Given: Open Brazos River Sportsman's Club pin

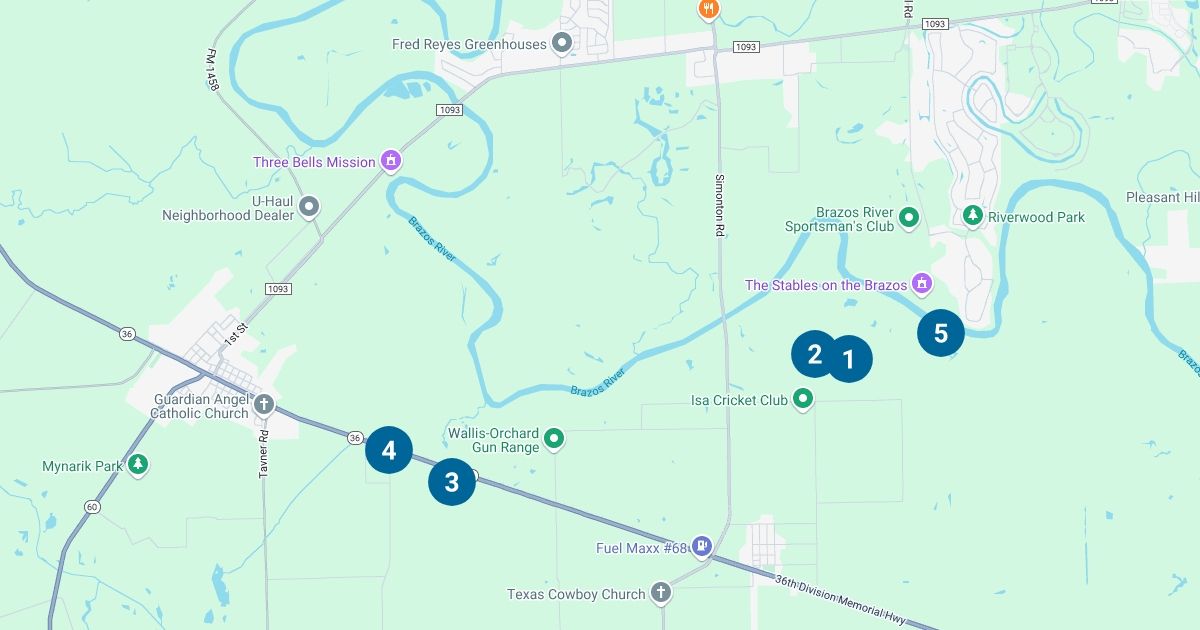Looking at the screenshot, I should pos(909,216).
